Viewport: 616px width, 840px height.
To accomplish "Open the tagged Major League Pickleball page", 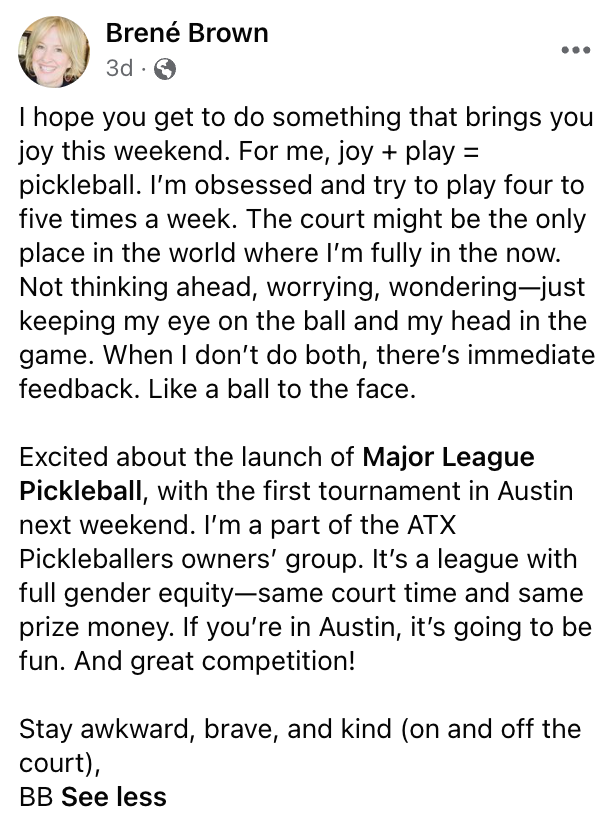I will coord(448,458).
